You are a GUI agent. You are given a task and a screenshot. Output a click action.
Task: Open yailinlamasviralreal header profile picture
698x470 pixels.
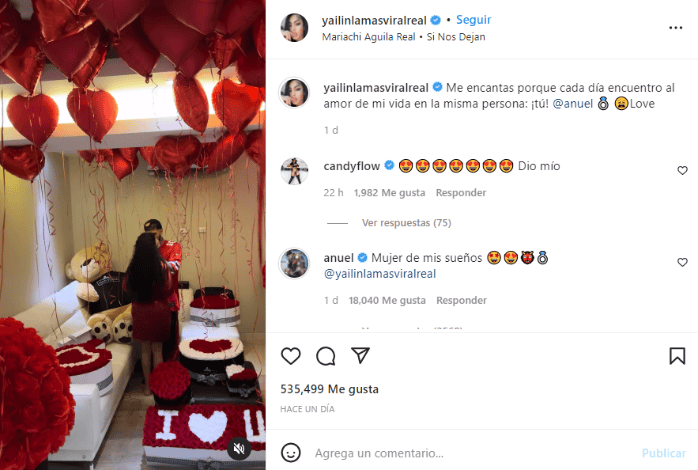[294, 28]
